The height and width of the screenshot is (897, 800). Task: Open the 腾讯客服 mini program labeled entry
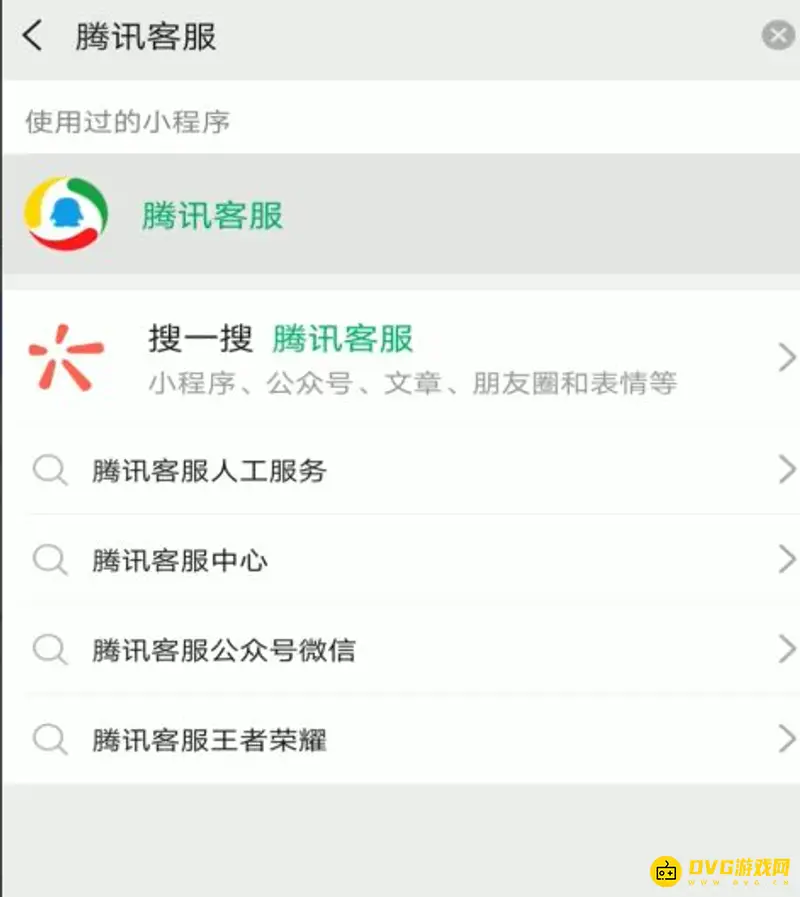[x=211, y=214]
